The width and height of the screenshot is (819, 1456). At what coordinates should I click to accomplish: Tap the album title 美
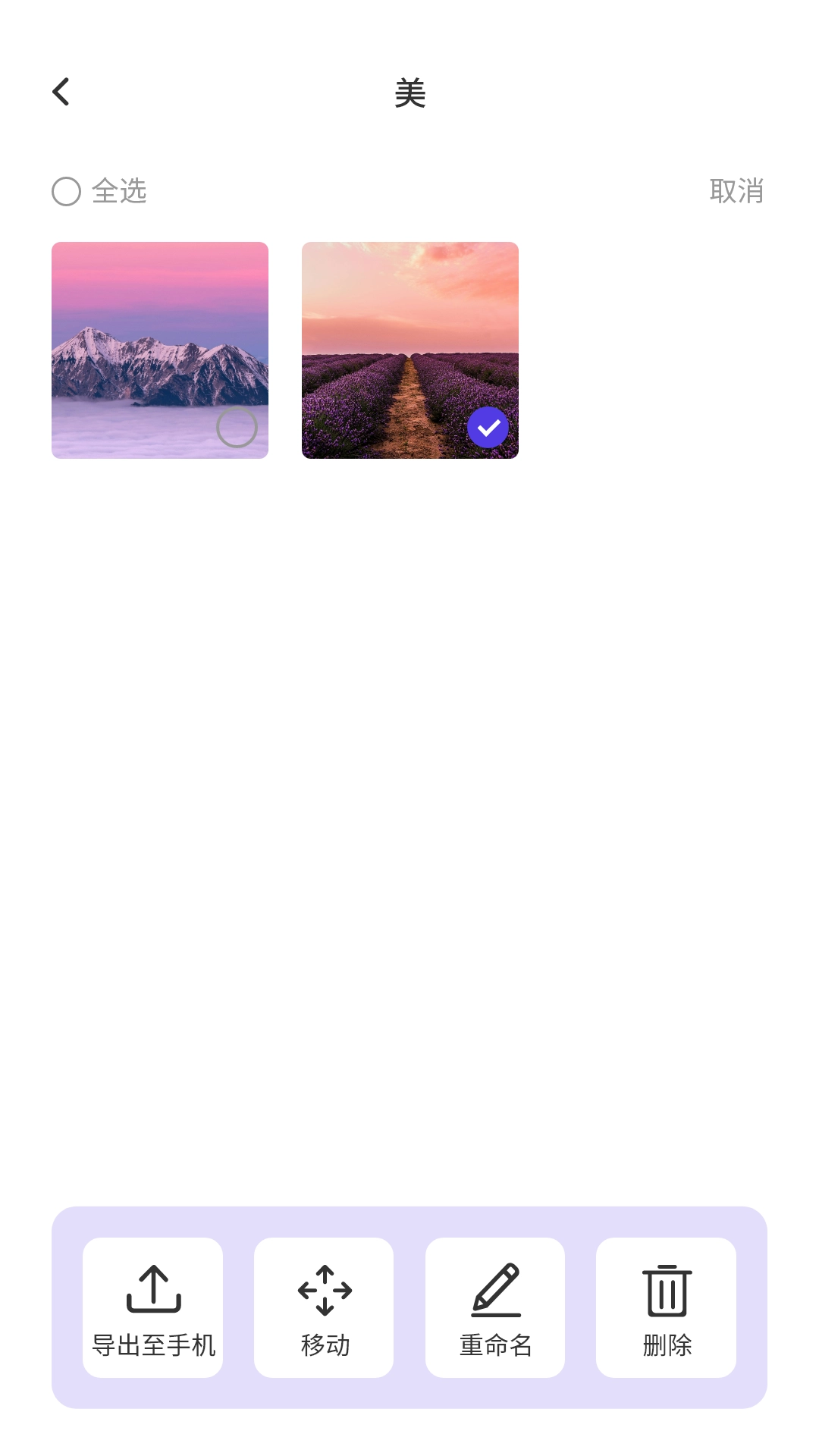point(409,93)
